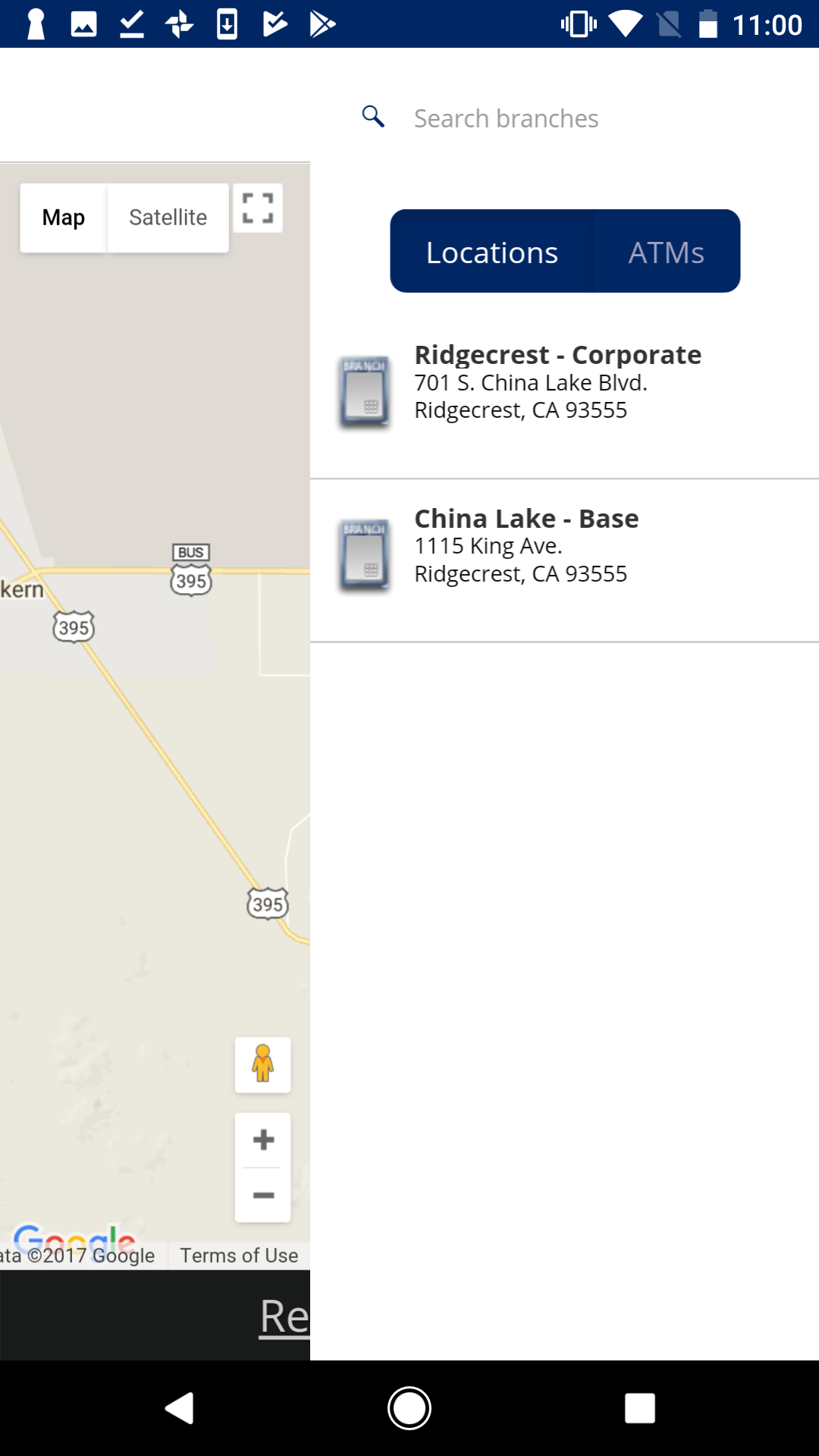Image resolution: width=819 pixels, height=1456 pixels.
Task: Zoom out on the map
Action: [x=263, y=1195]
